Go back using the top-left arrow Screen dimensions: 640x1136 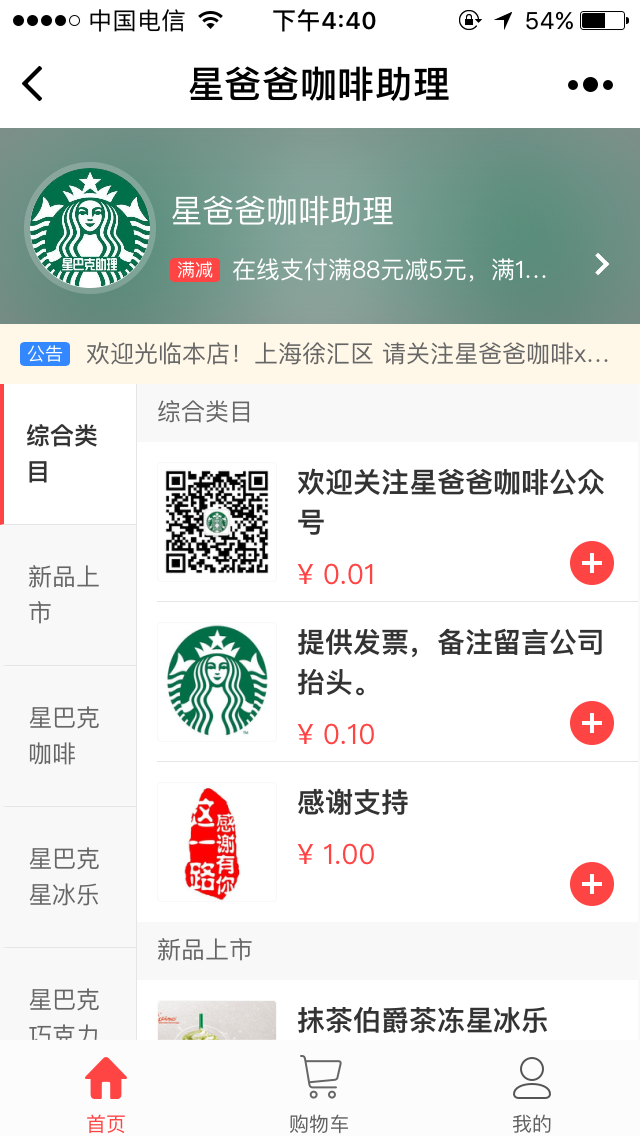pos(33,84)
